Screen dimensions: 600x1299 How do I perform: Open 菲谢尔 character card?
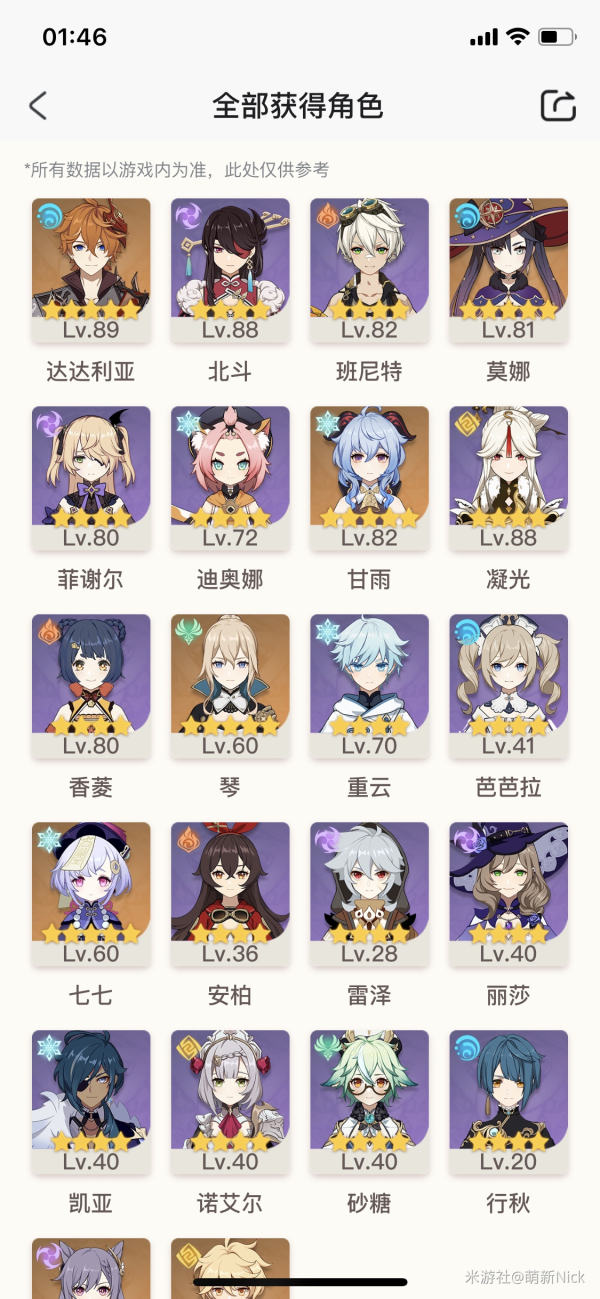tap(91, 478)
